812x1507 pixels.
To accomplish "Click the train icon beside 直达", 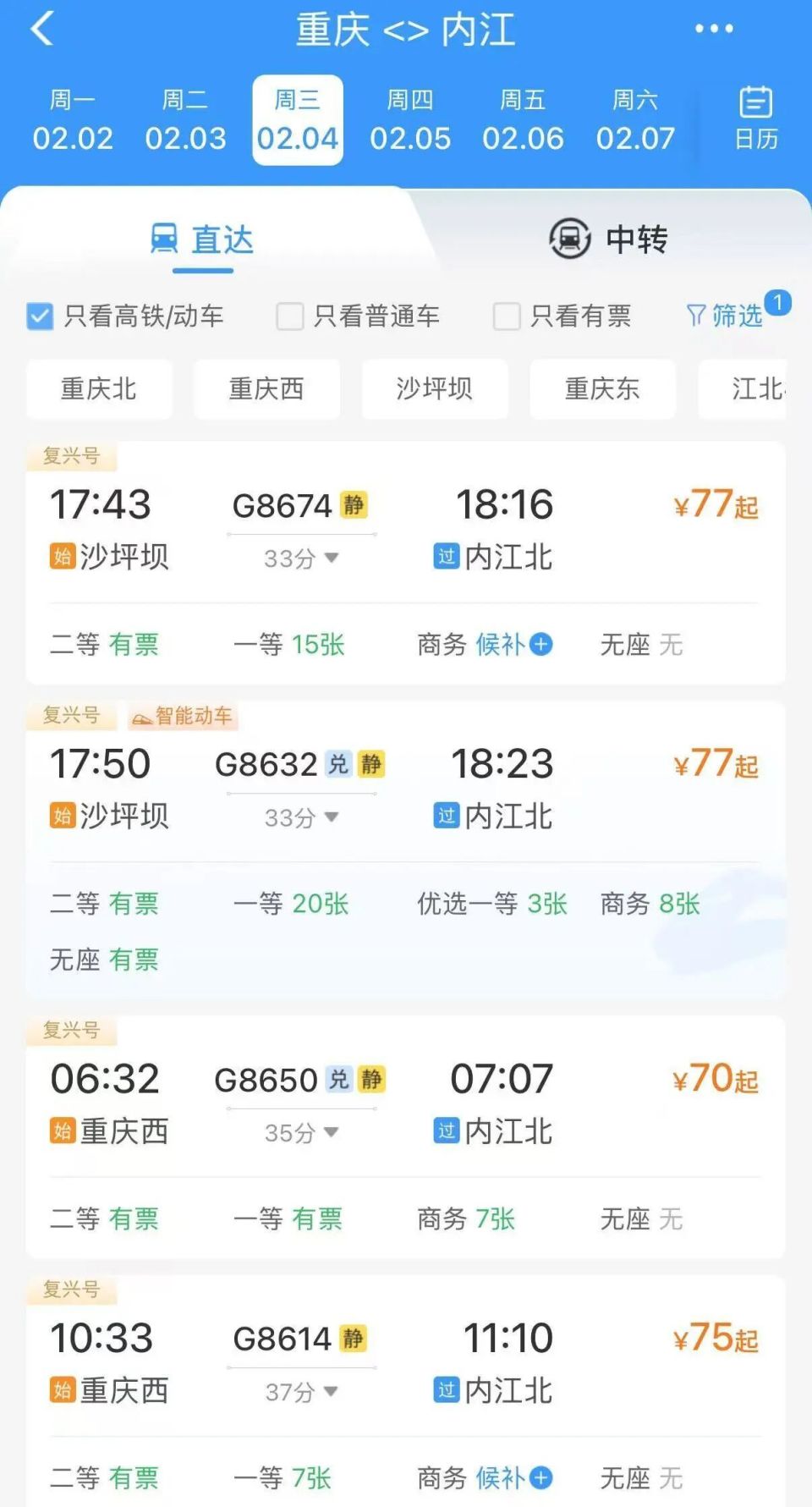I will (163, 239).
